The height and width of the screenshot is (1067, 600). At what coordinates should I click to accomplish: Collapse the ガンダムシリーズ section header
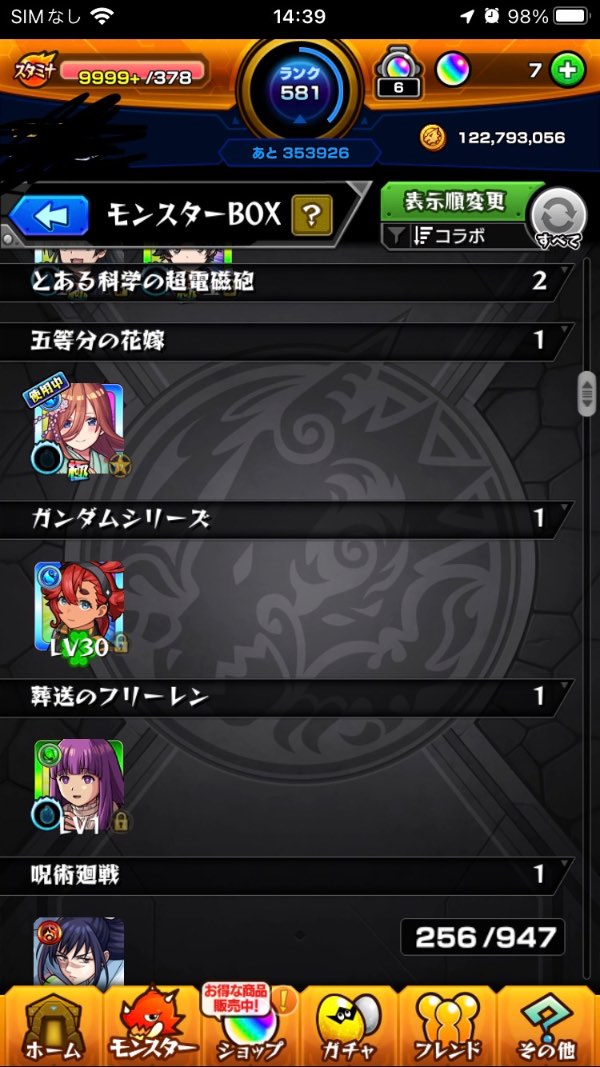pos(290,519)
